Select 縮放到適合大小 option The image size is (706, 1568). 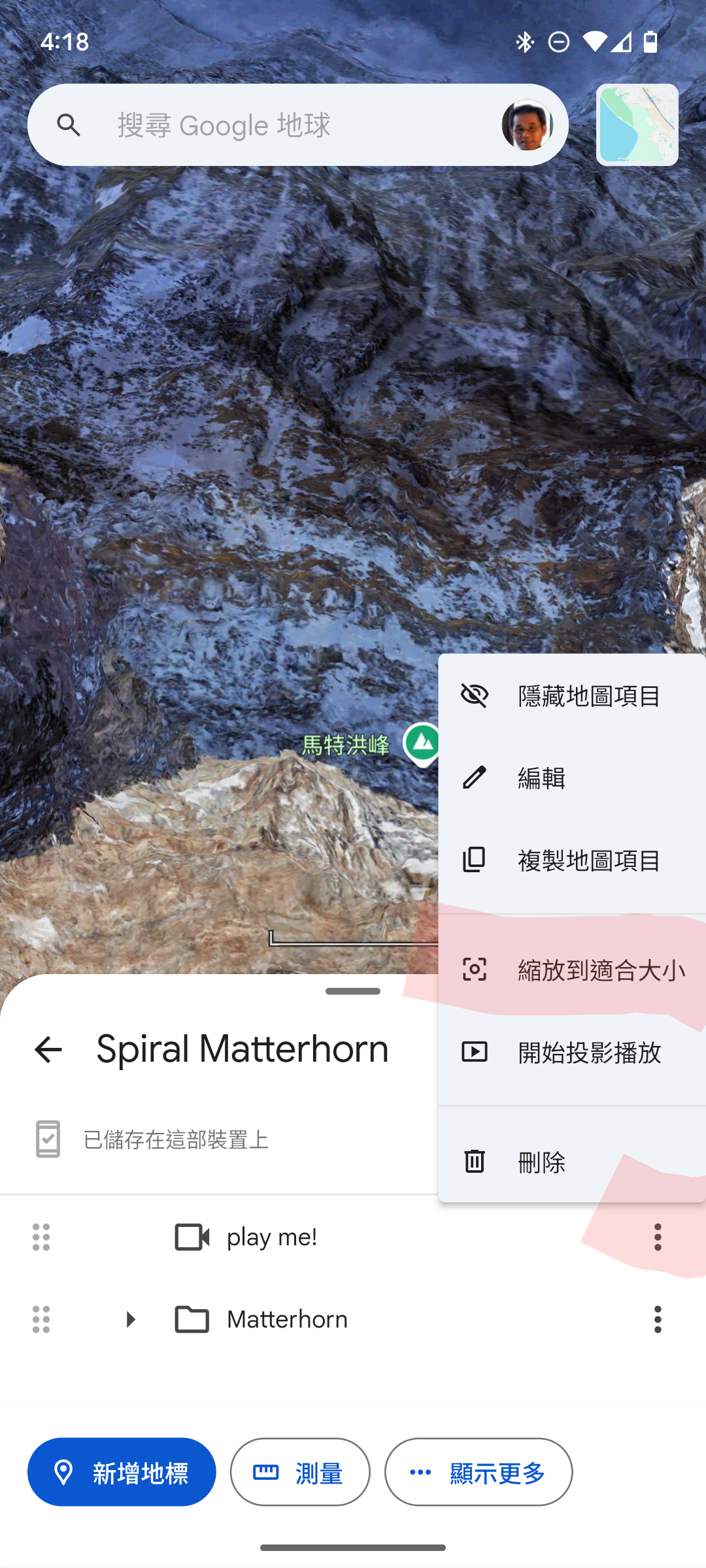(x=572, y=970)
